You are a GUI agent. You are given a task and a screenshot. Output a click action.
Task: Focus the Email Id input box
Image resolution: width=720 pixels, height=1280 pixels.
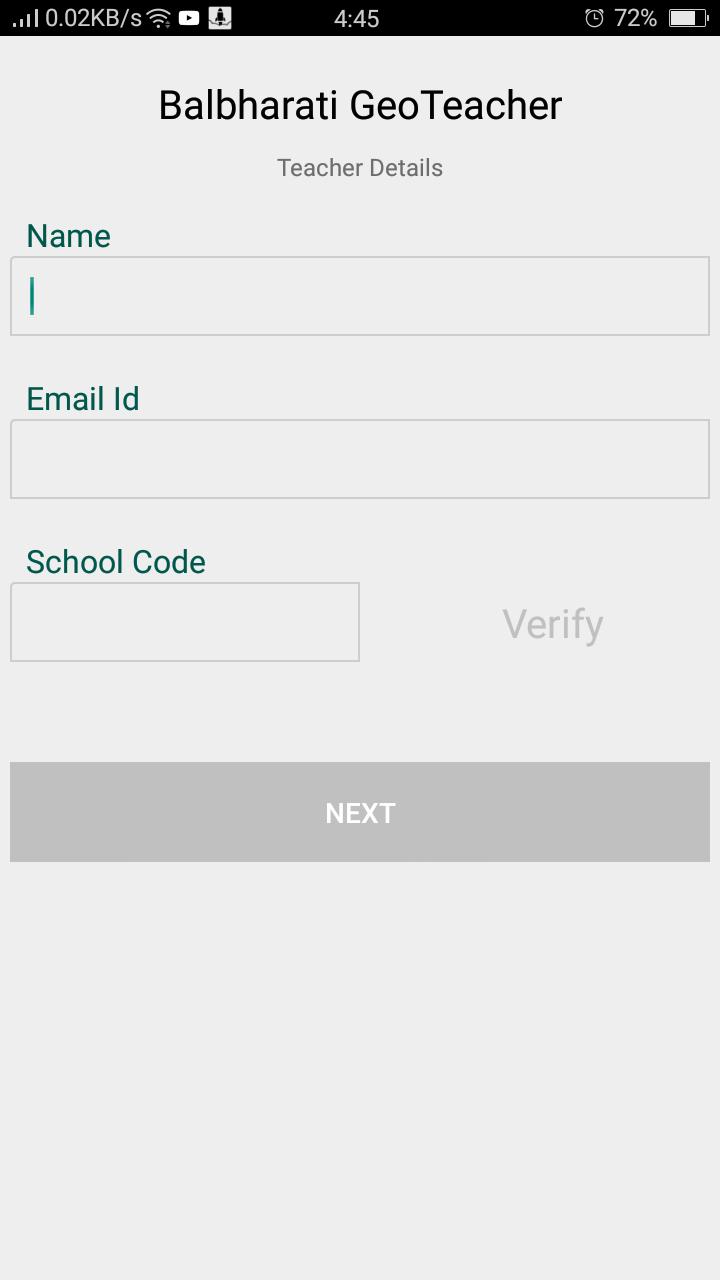coord(360,459)
